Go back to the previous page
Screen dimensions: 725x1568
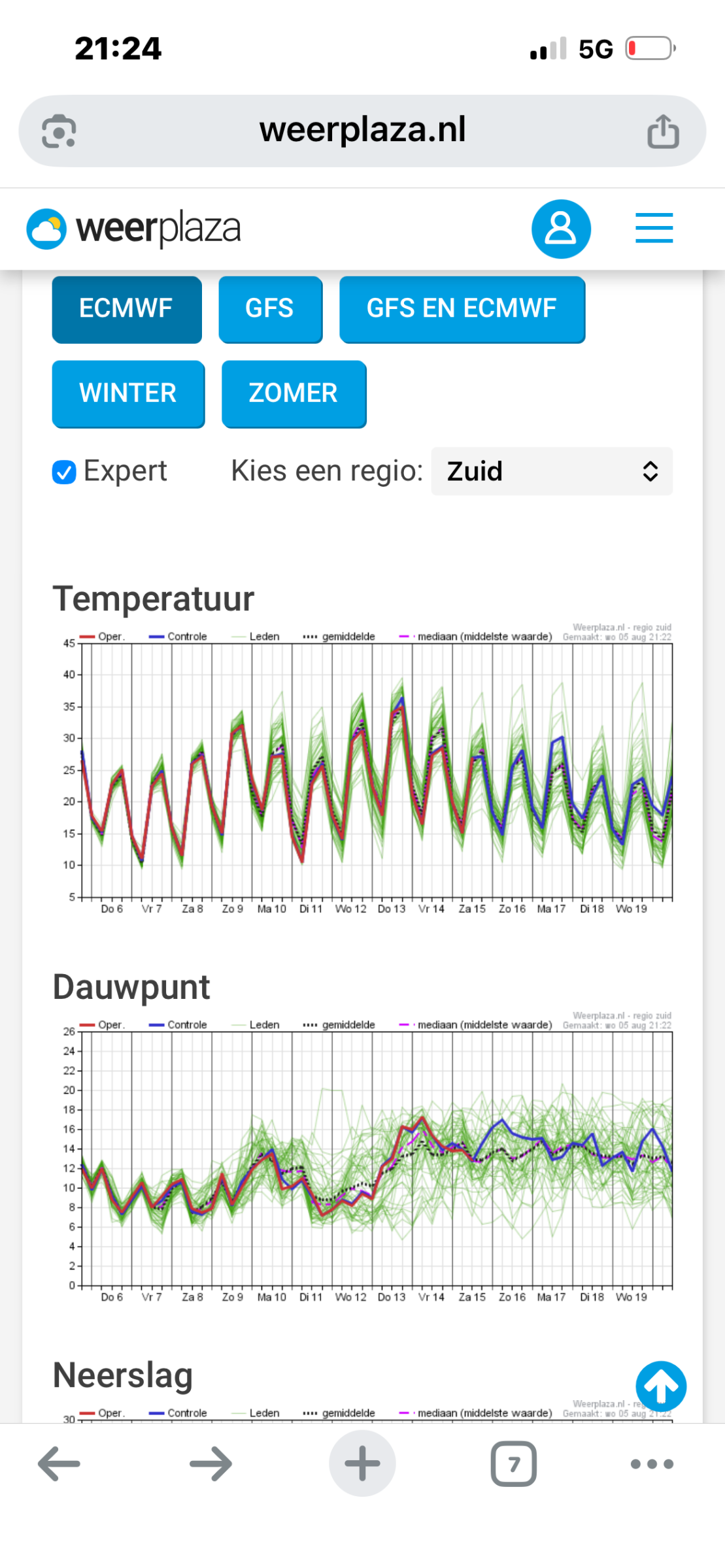pos(59,1463)
